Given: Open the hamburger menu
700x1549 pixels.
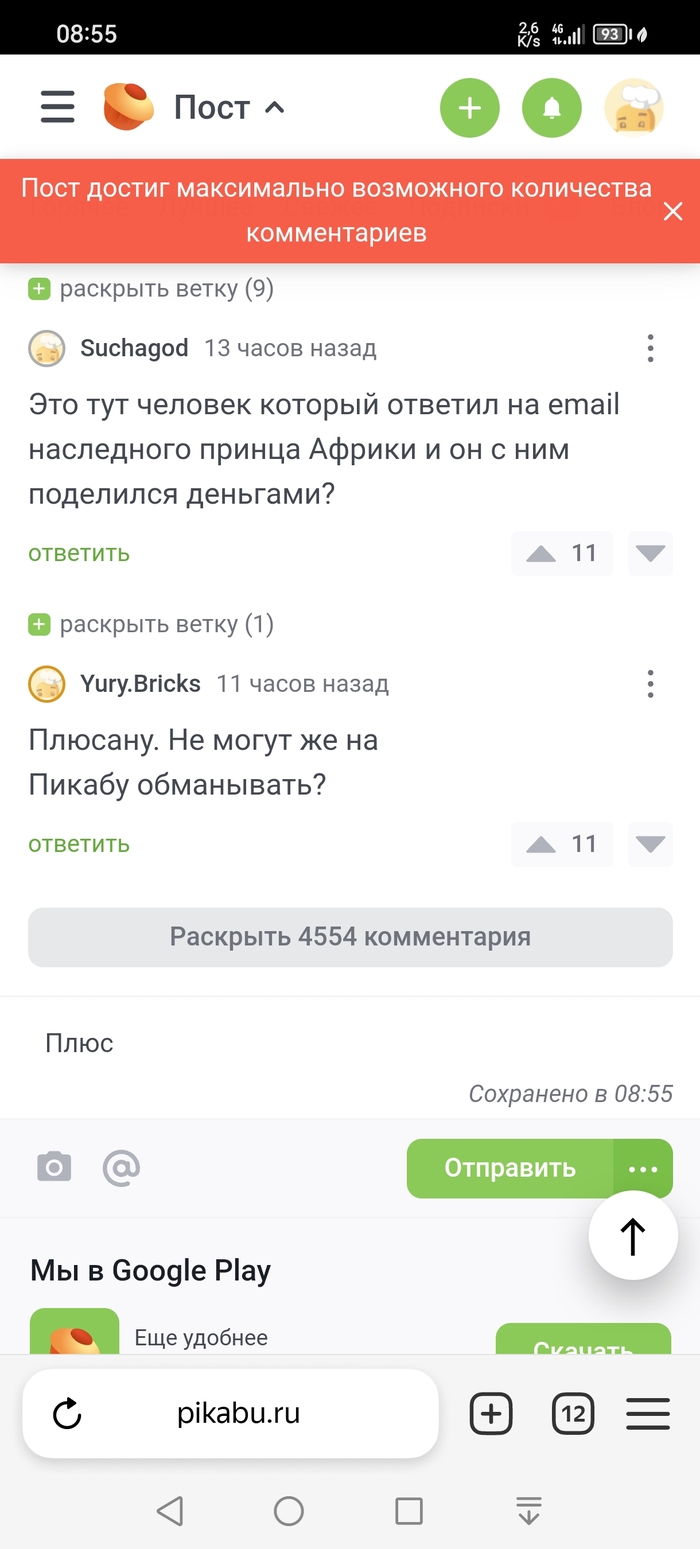Looking at the screenshot, I should click(58, 107).
